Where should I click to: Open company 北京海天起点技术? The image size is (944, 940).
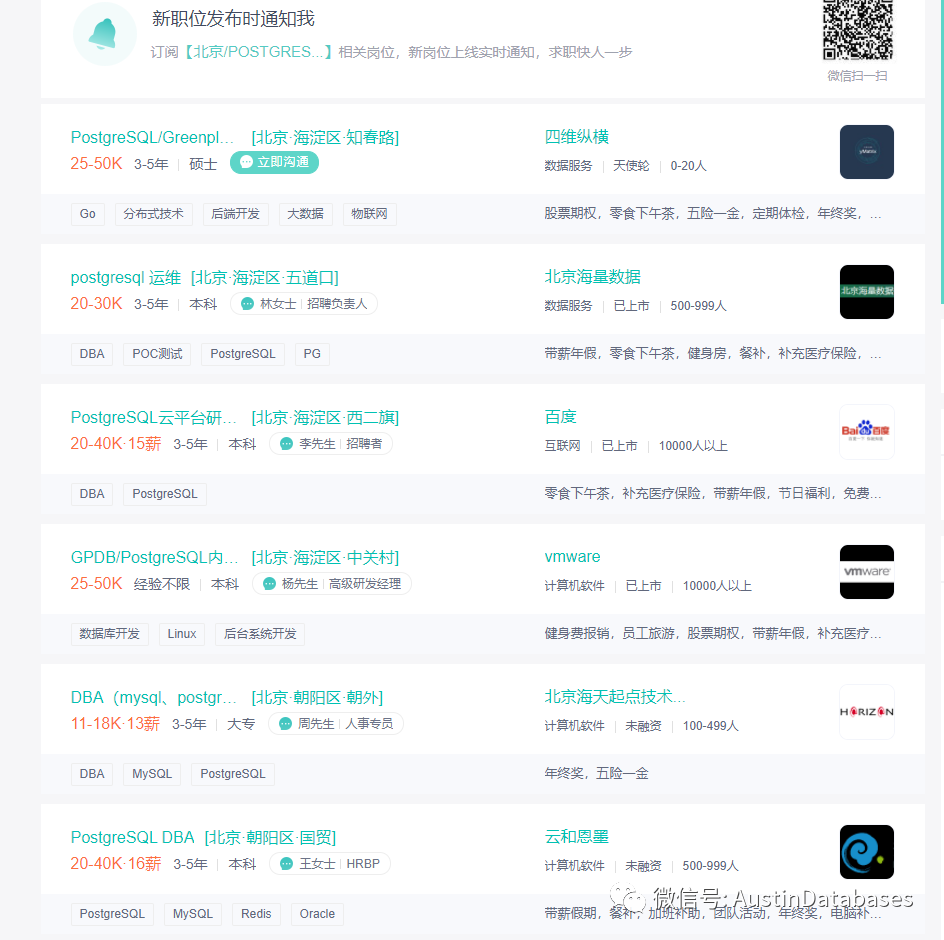(615, 697)
